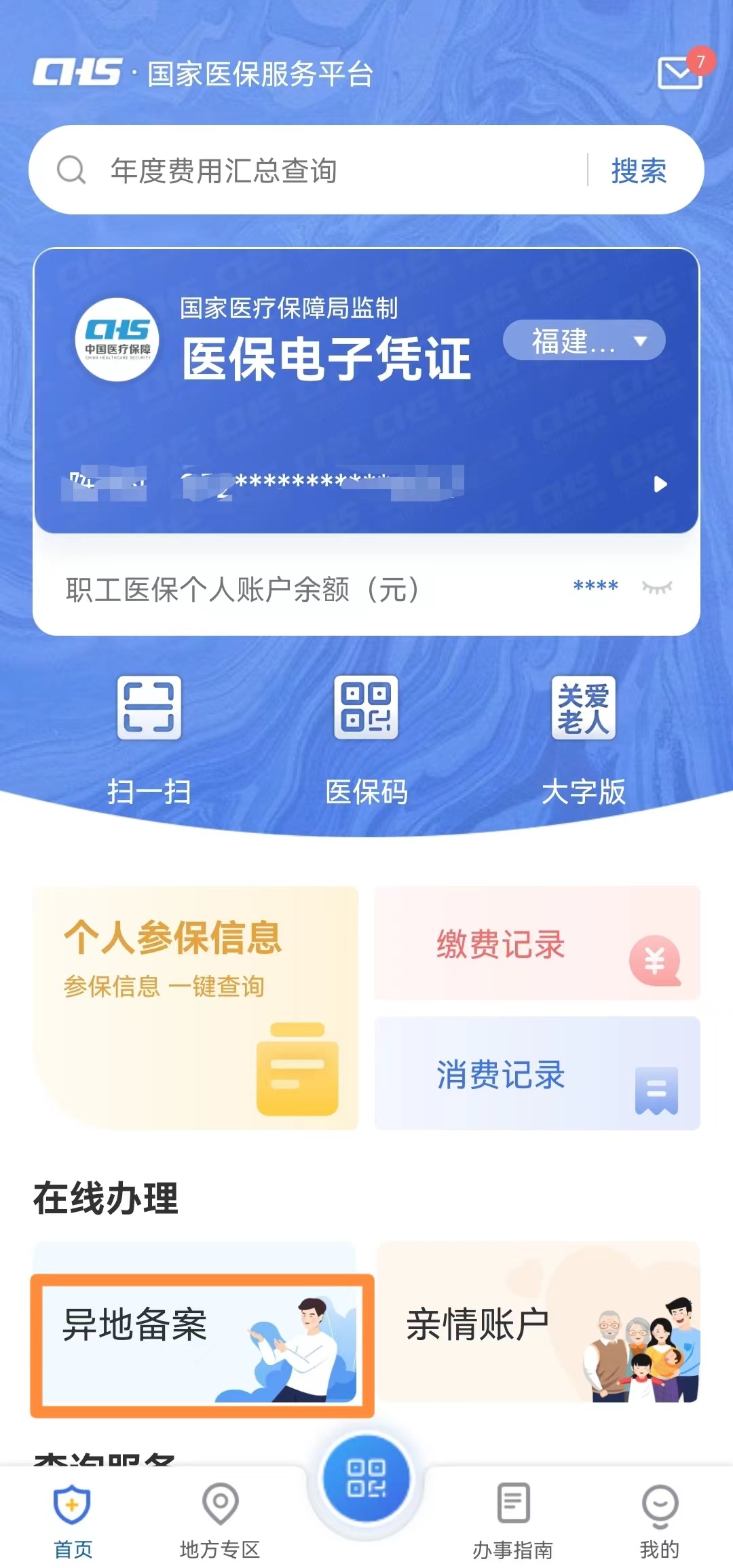Switch to the 首页 tab
This screenshot has height=1568, width=733.
(73, 1518)
